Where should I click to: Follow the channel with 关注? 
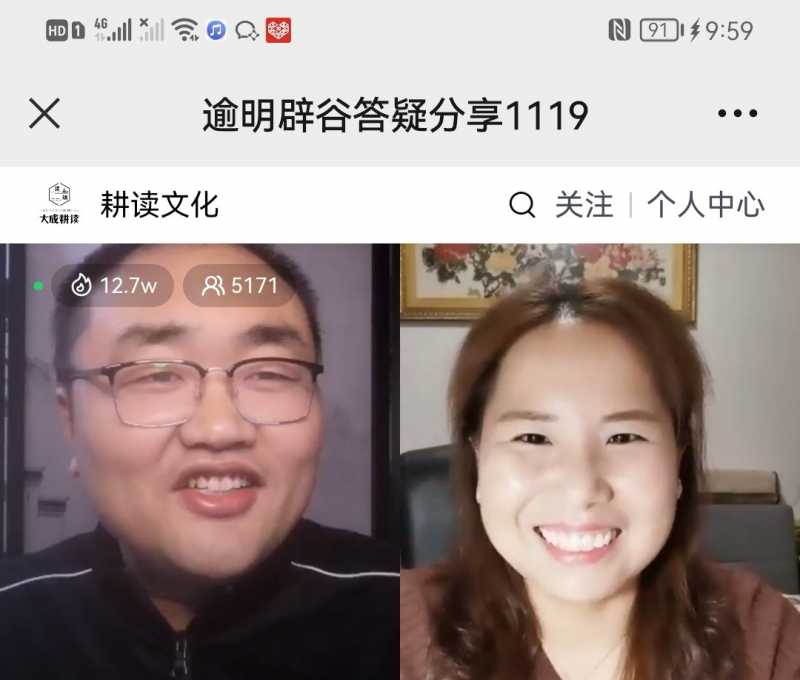tap(584, 205)
